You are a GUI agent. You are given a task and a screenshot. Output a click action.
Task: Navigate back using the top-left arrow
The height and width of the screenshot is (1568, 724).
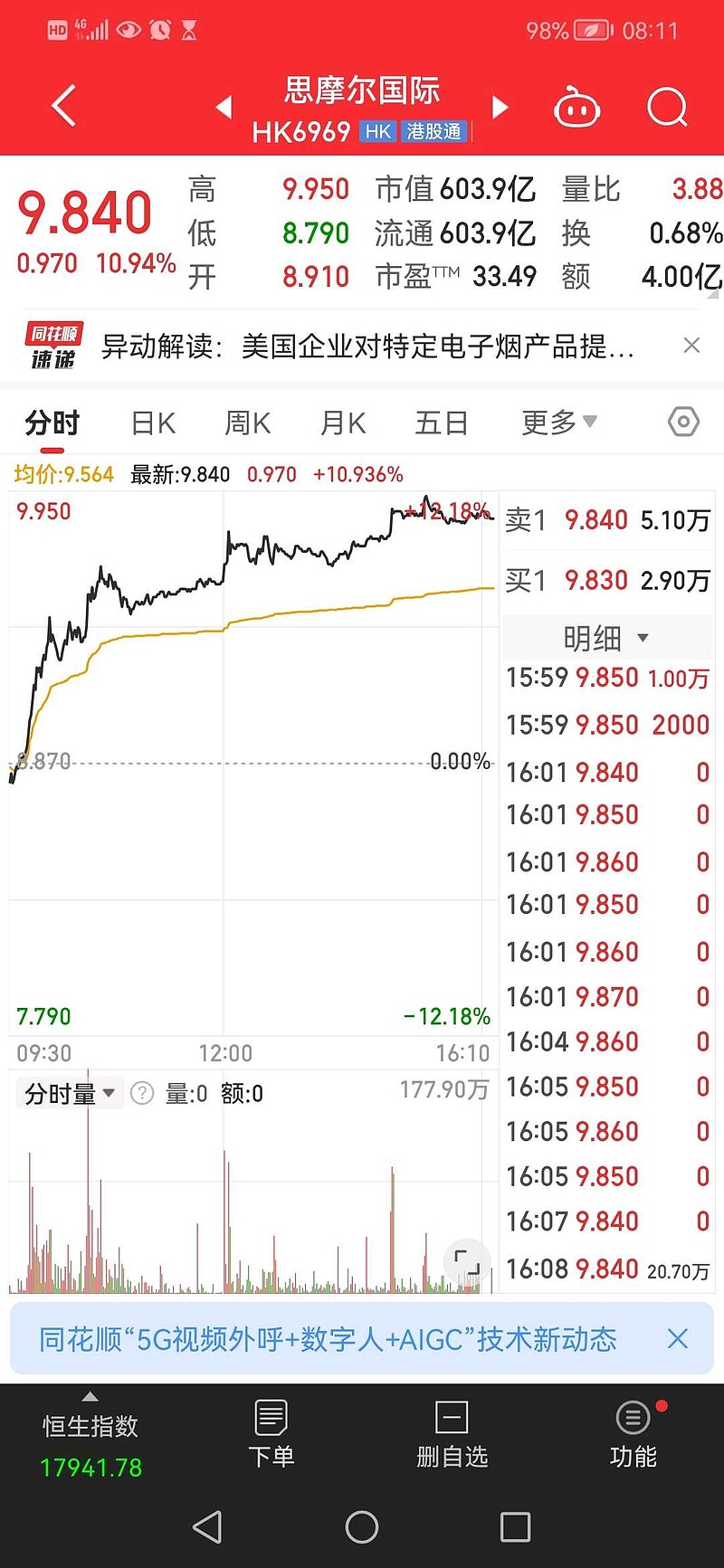[62, 106]
